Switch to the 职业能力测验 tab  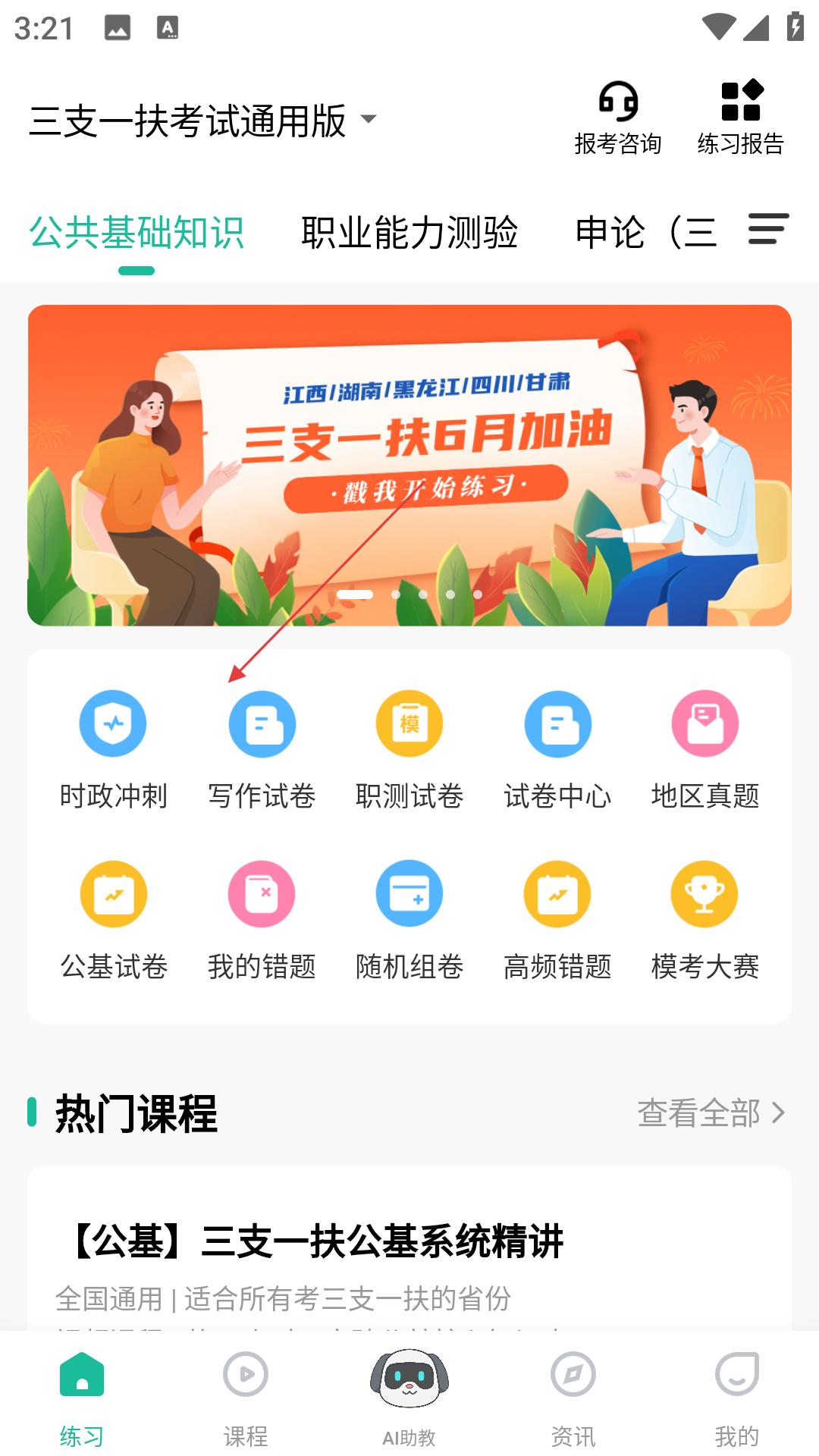[x=409, y=233]
